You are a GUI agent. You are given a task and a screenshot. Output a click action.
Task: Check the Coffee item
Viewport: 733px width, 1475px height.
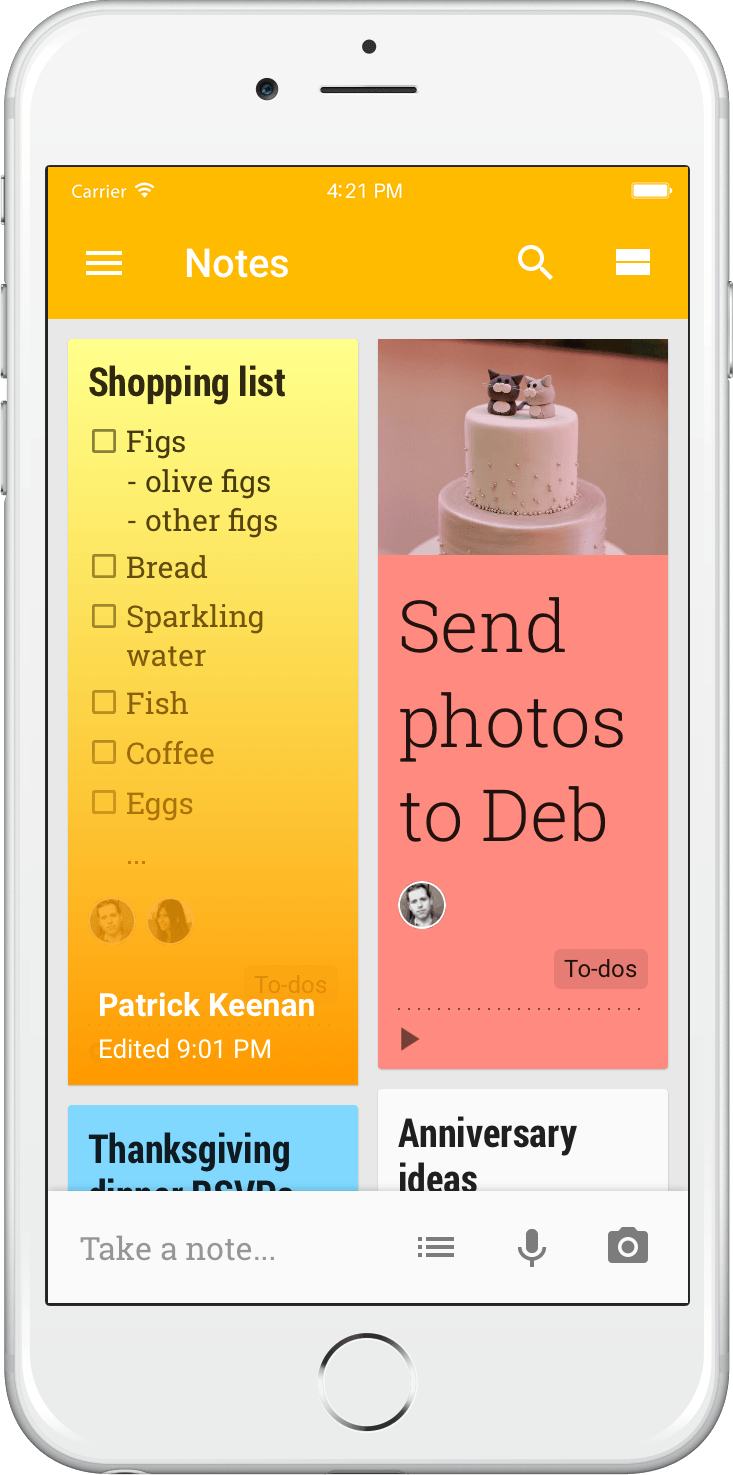[104, 753]
